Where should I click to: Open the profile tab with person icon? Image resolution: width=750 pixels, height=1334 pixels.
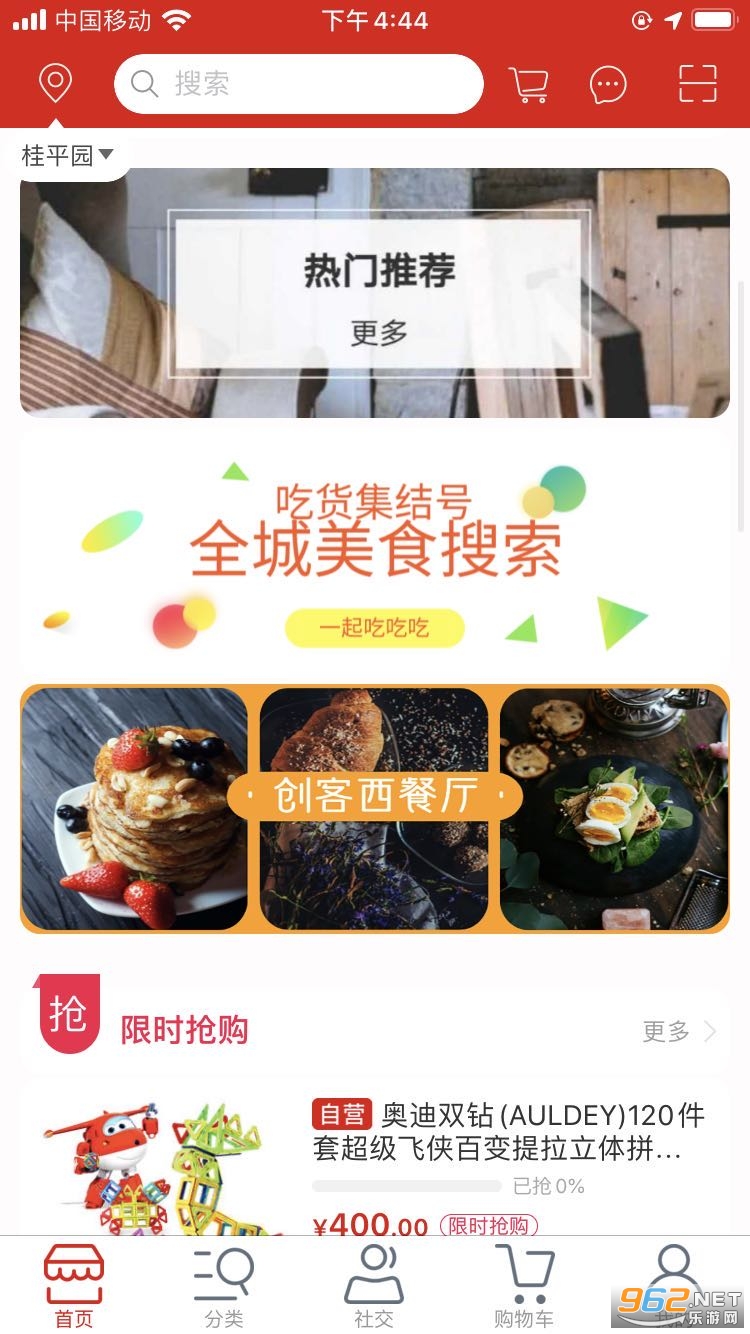tap(674, 1280)
